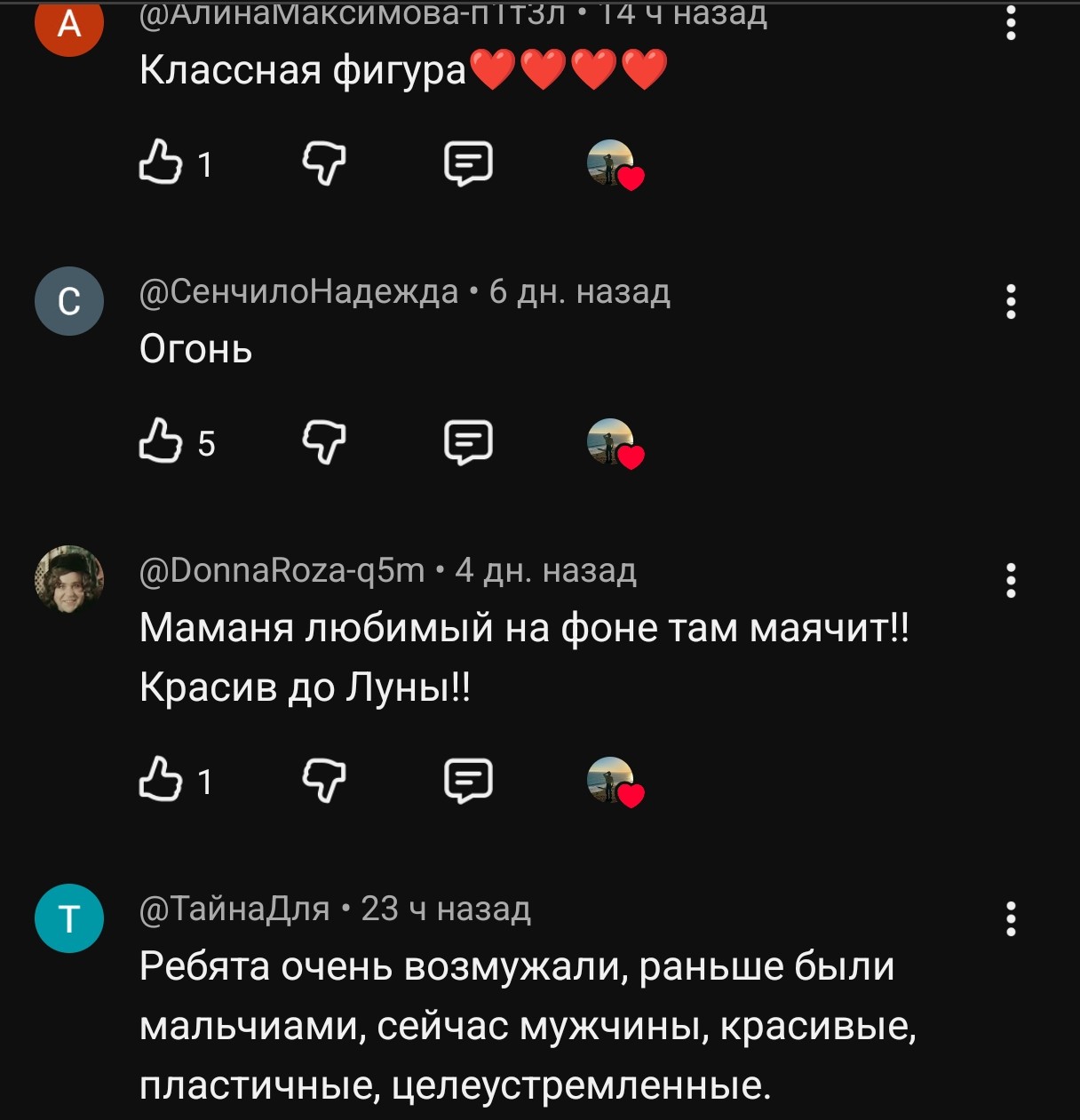
Task: Reply to DonnaRoza-q5m's comment
Action: (x=468, y=781)
